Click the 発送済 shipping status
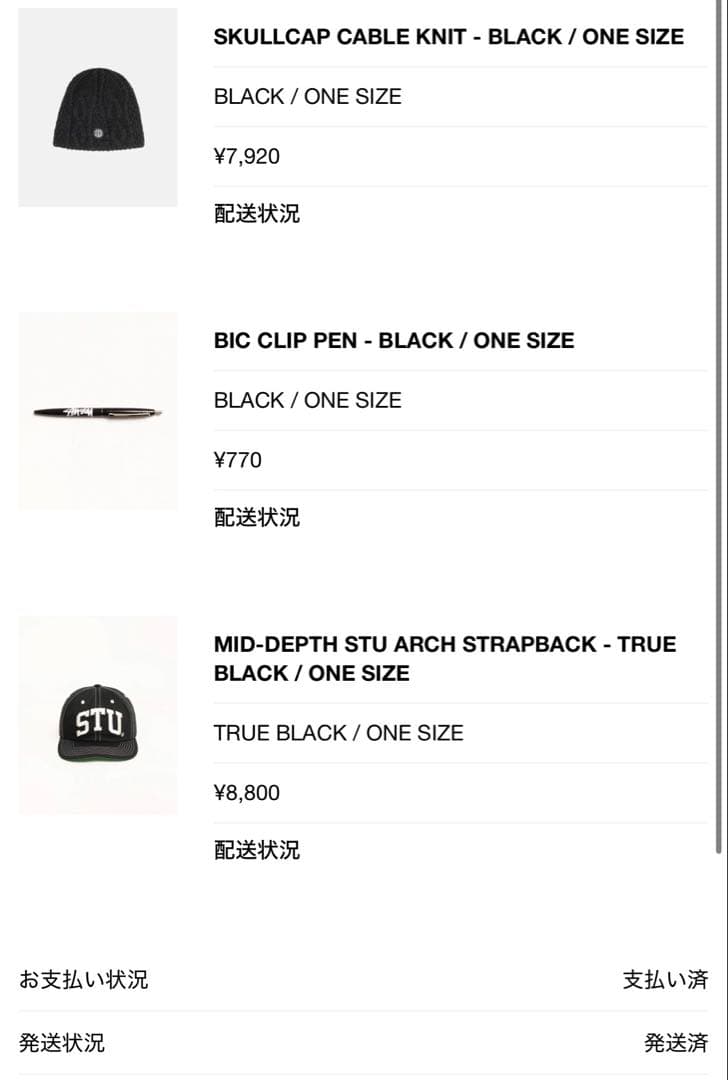Image resolution: width=728 pixels, height=1080 pixels. 676,1043
